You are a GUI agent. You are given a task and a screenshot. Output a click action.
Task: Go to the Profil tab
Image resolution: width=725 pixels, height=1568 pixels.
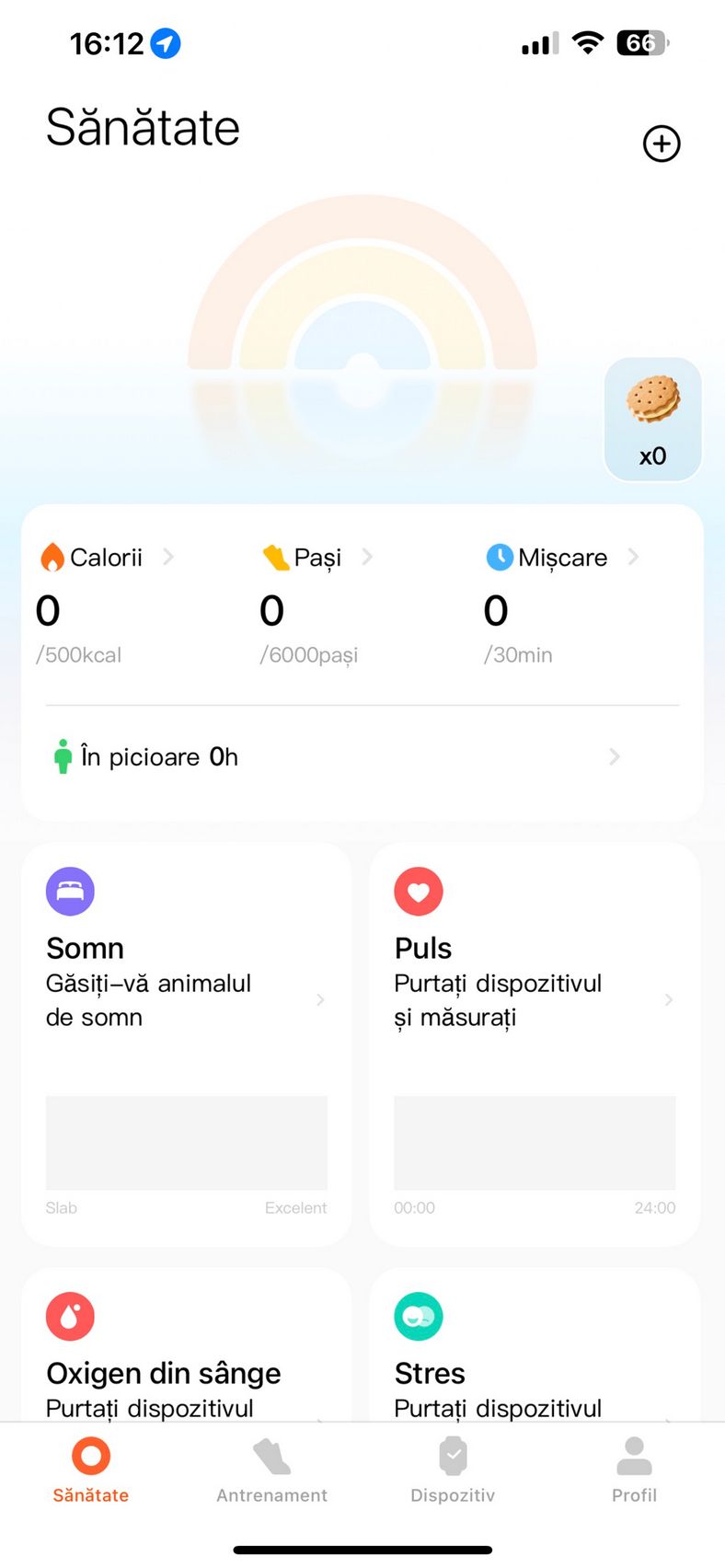pos(634,1470)
